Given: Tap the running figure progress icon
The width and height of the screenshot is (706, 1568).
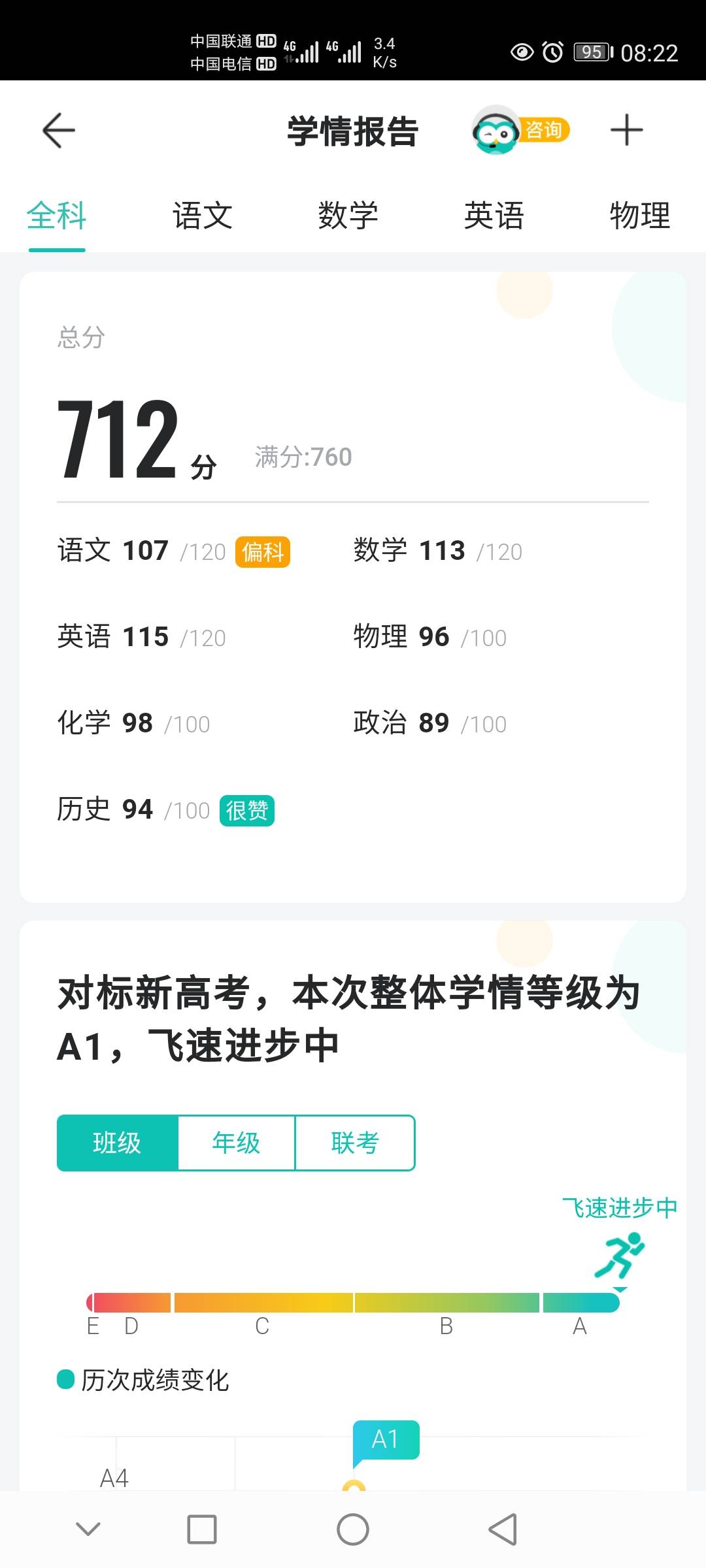Looking at the screenshot, I should pos(620,1255).
